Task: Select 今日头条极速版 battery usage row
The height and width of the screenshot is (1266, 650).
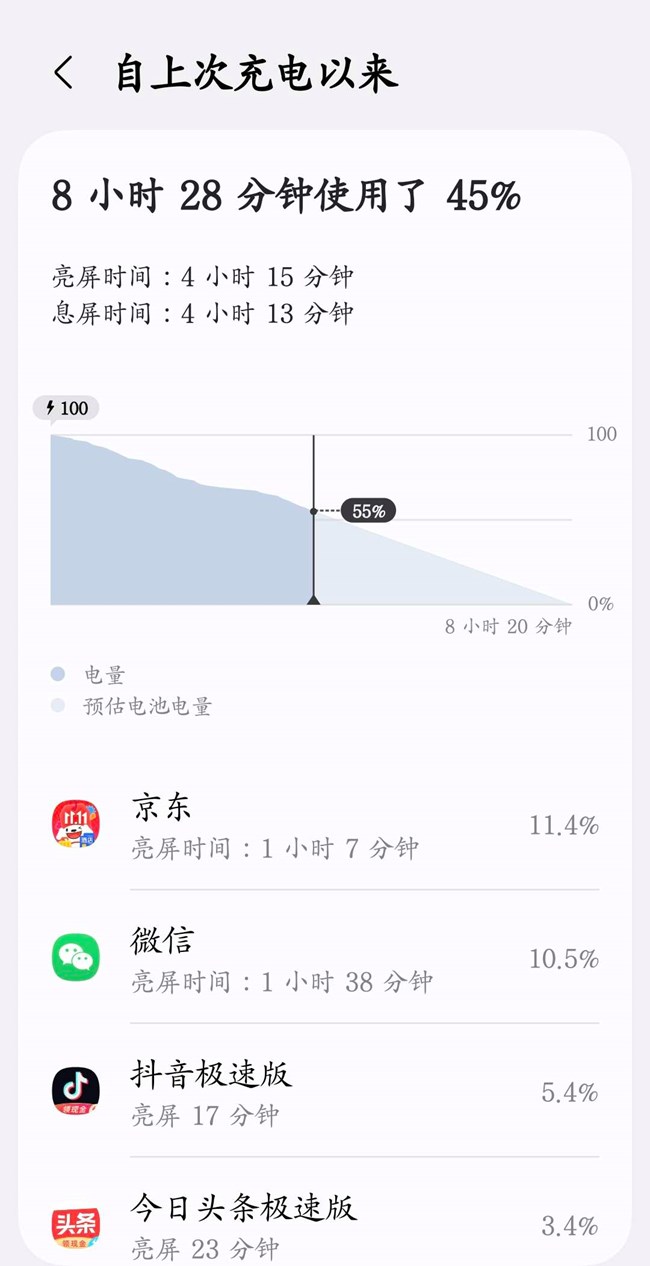Action: point(325,1226)
